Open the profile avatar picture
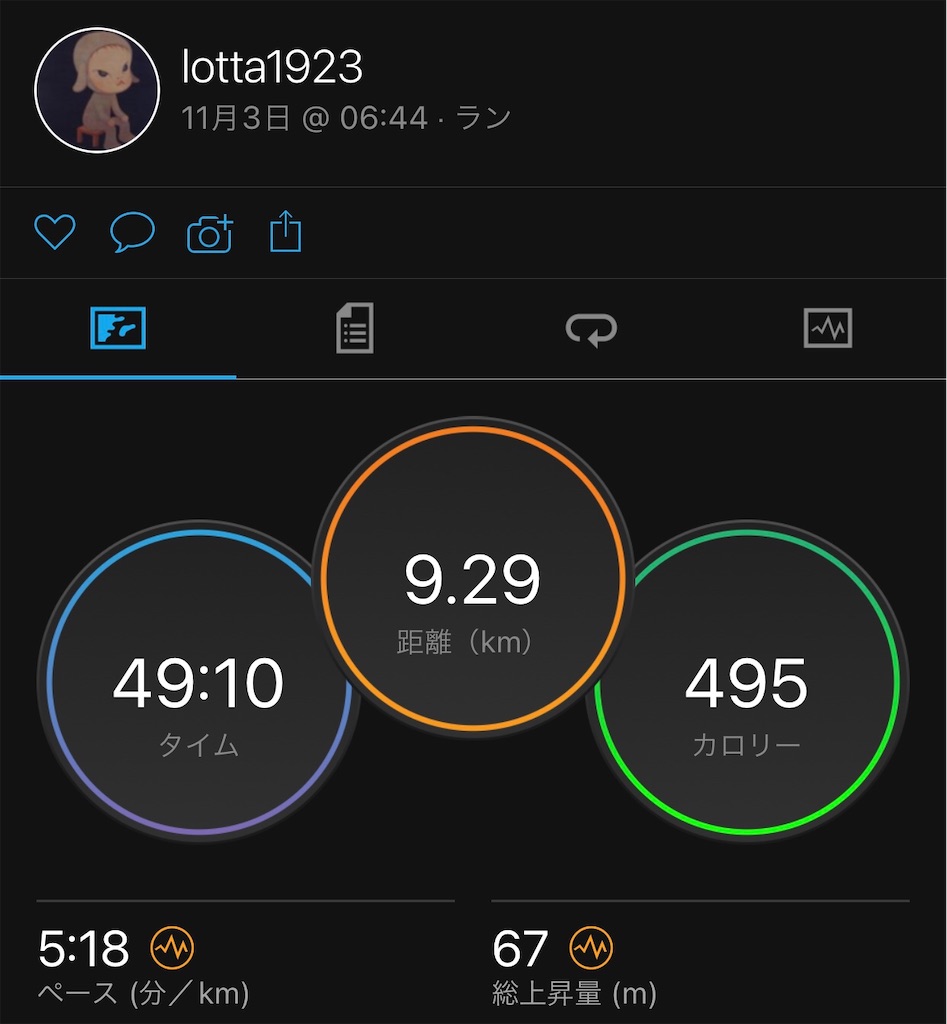The image size is (947, 1024). [x=97, y=89]
